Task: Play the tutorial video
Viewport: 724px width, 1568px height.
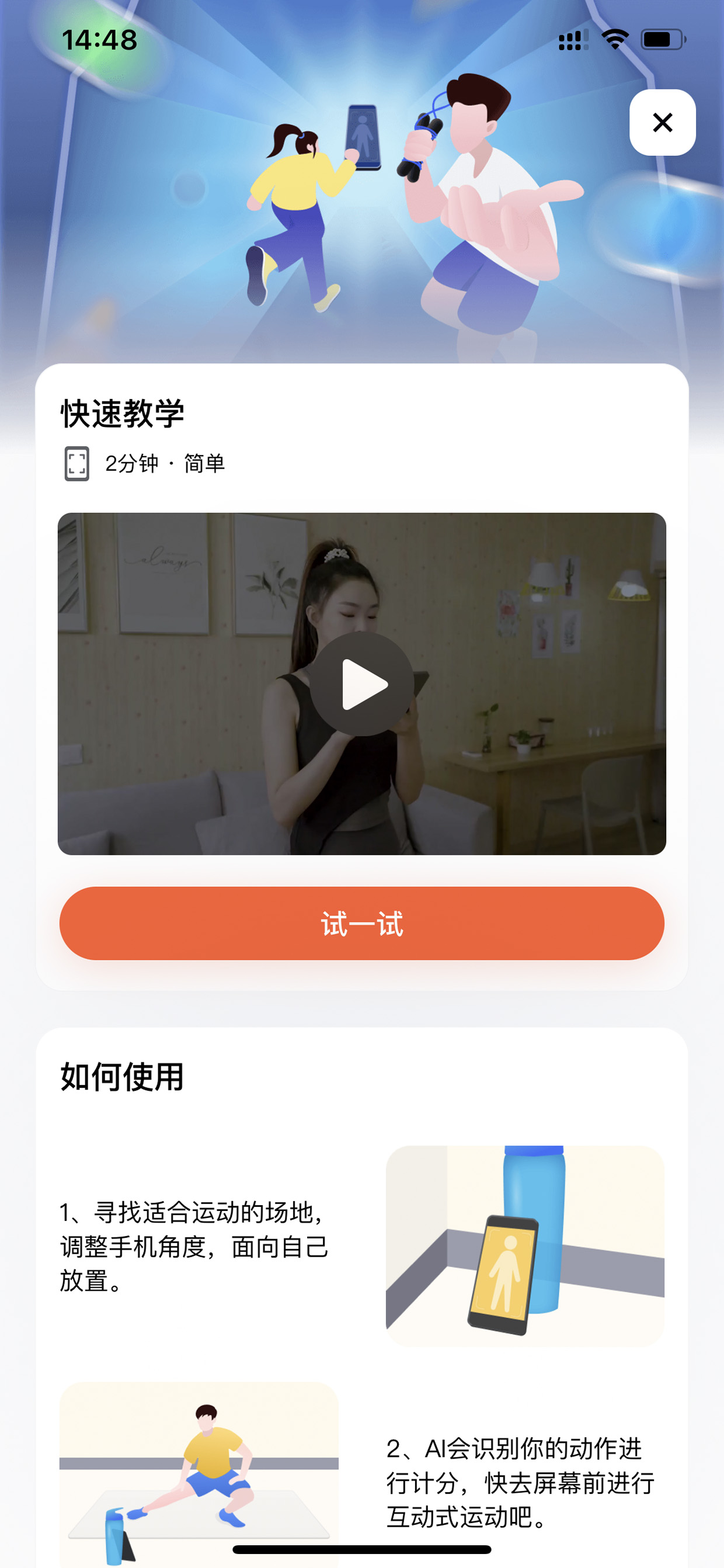Action: pos(362,684)
